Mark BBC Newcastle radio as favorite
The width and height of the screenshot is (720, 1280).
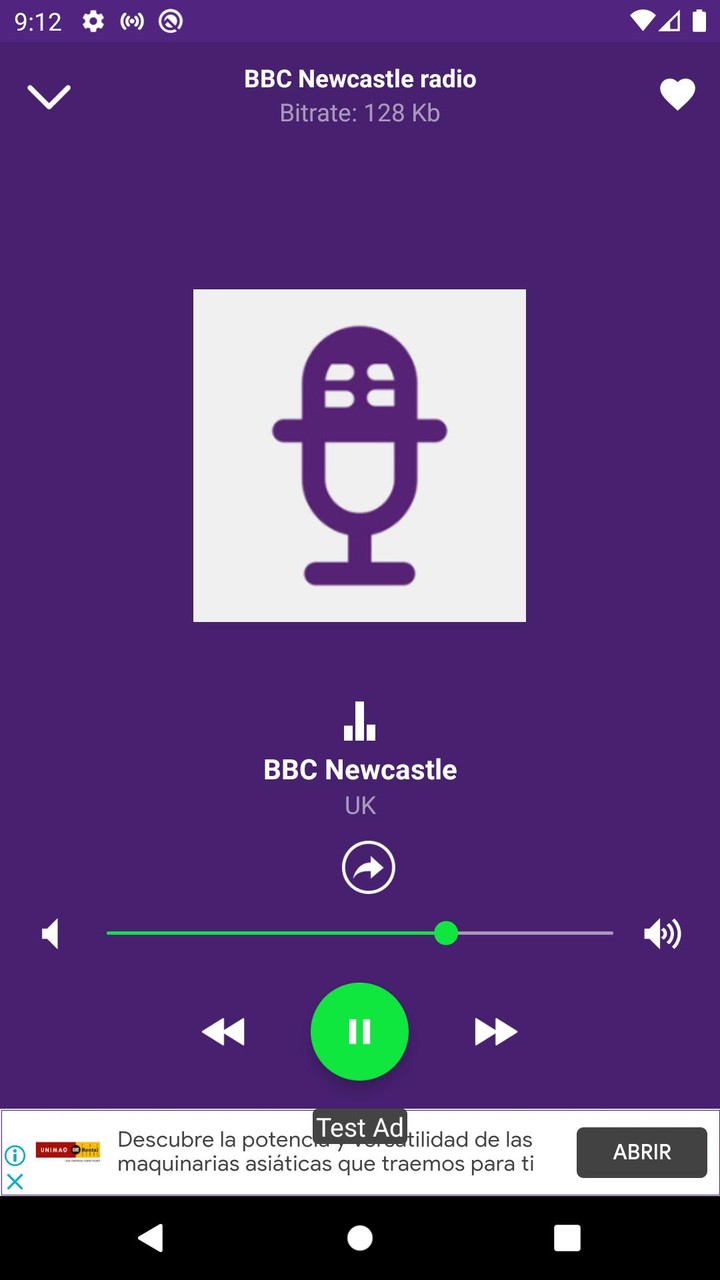pyautogui.click(x=676, y=93)
